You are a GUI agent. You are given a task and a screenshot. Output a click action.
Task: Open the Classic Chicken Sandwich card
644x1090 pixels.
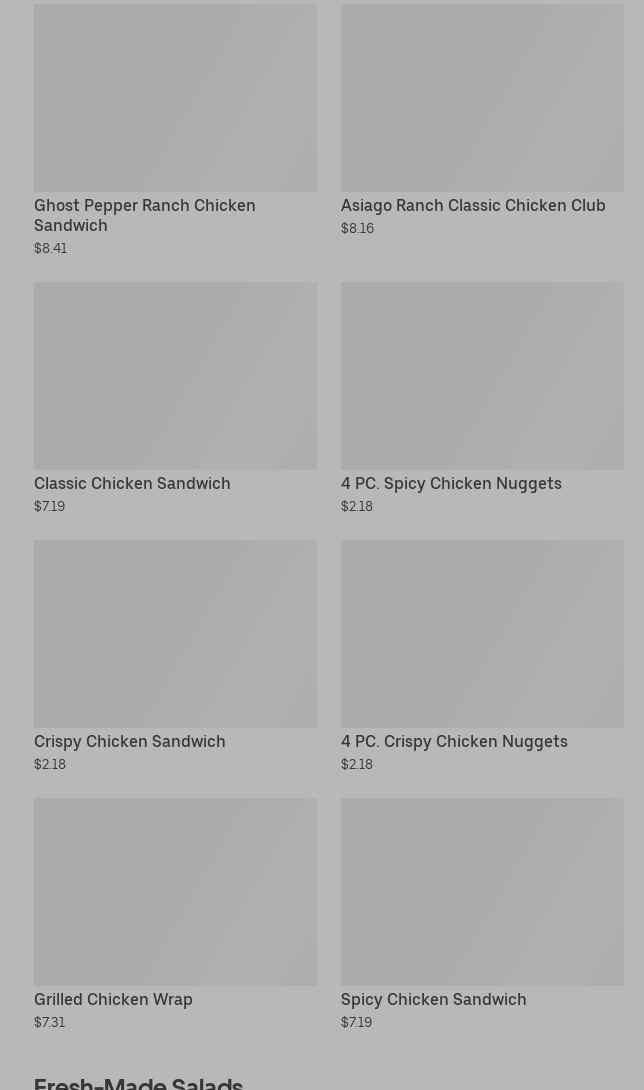coord(175,398)
